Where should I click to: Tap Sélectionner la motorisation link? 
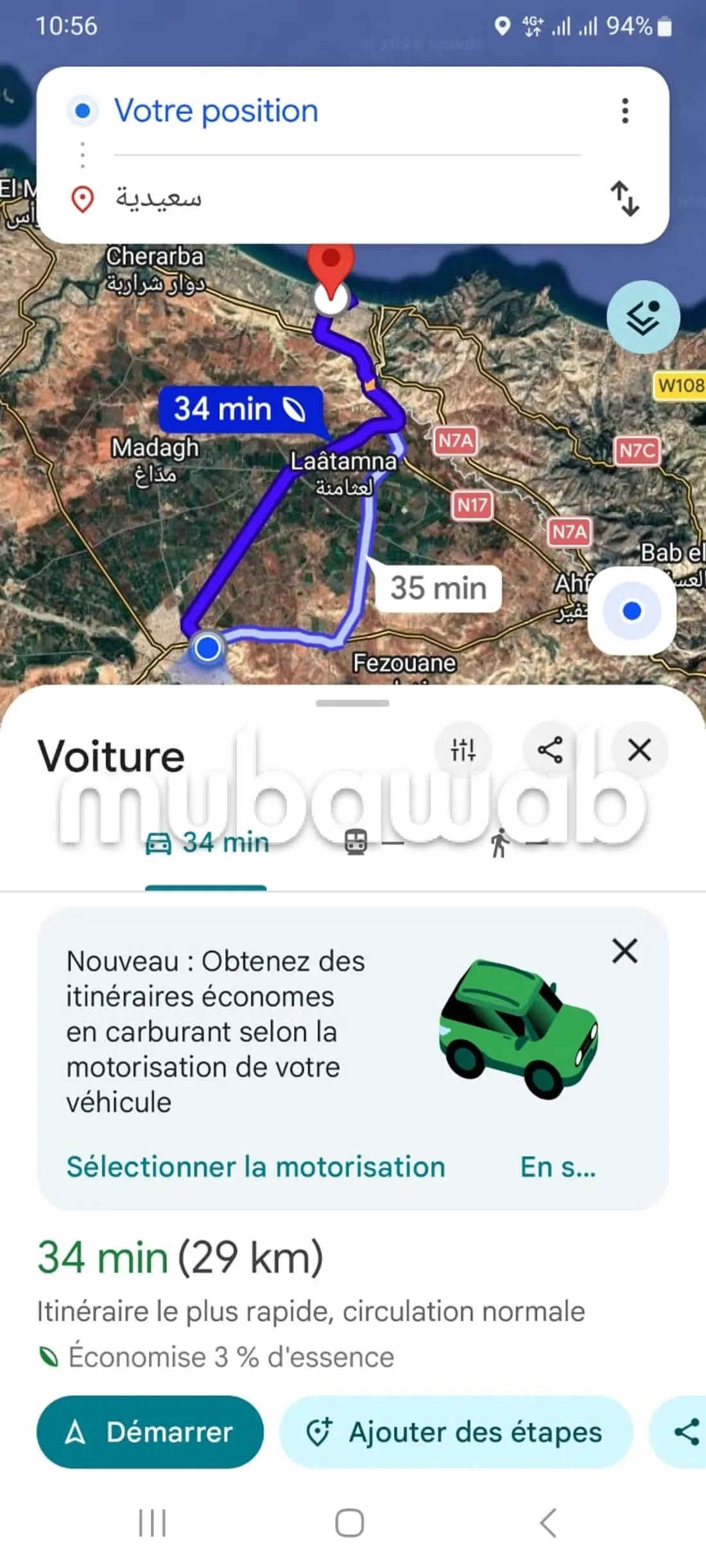coord(256,1167)
